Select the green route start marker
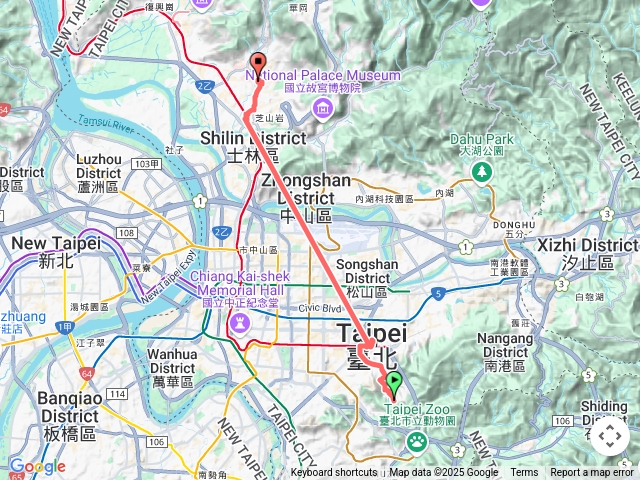The height and width of the screenshot is (480, 640). coord(394,382)
